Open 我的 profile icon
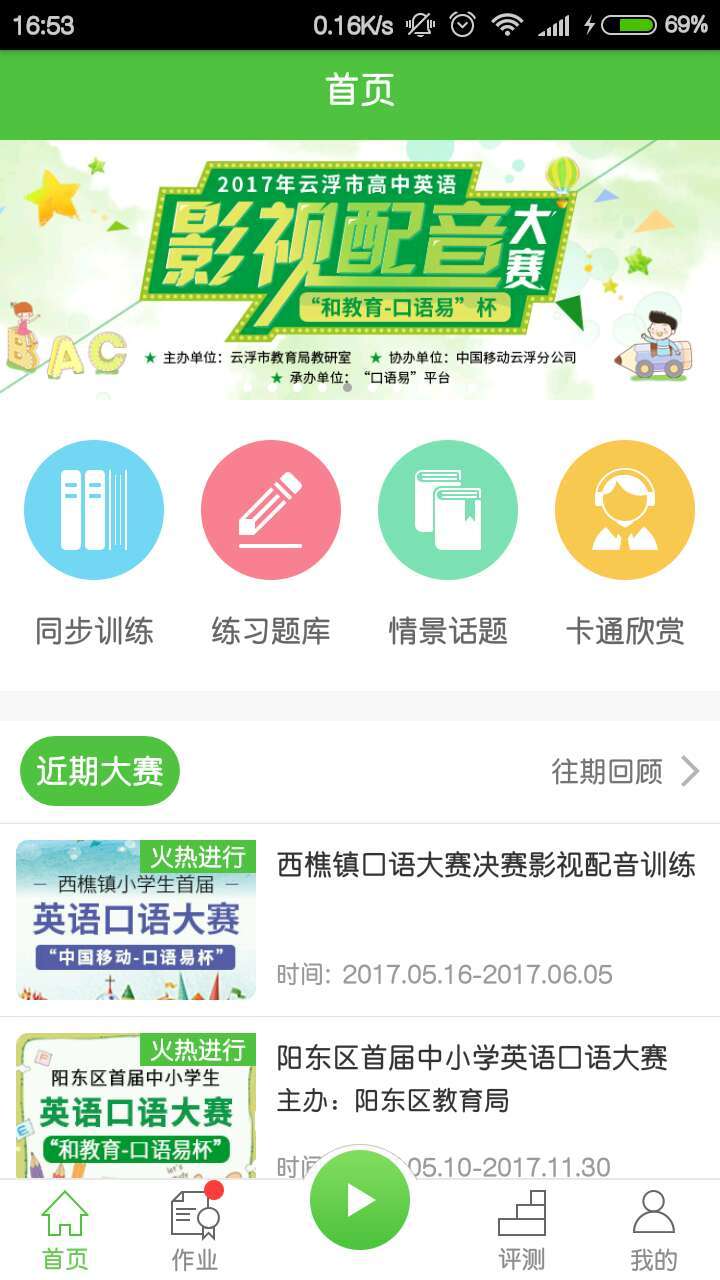The image size is (720, 1280). [655, 1211]
